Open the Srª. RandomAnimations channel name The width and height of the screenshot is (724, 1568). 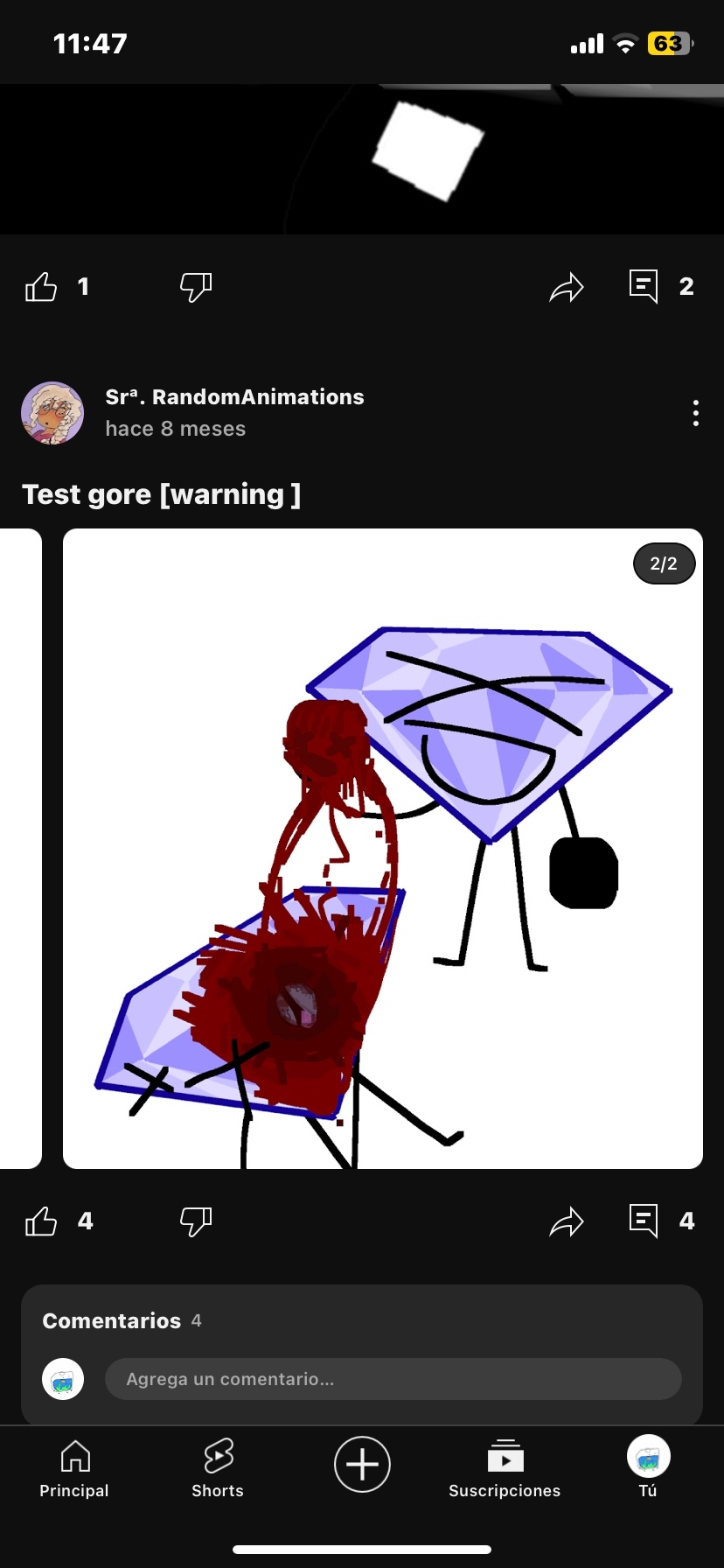(234, 397)
